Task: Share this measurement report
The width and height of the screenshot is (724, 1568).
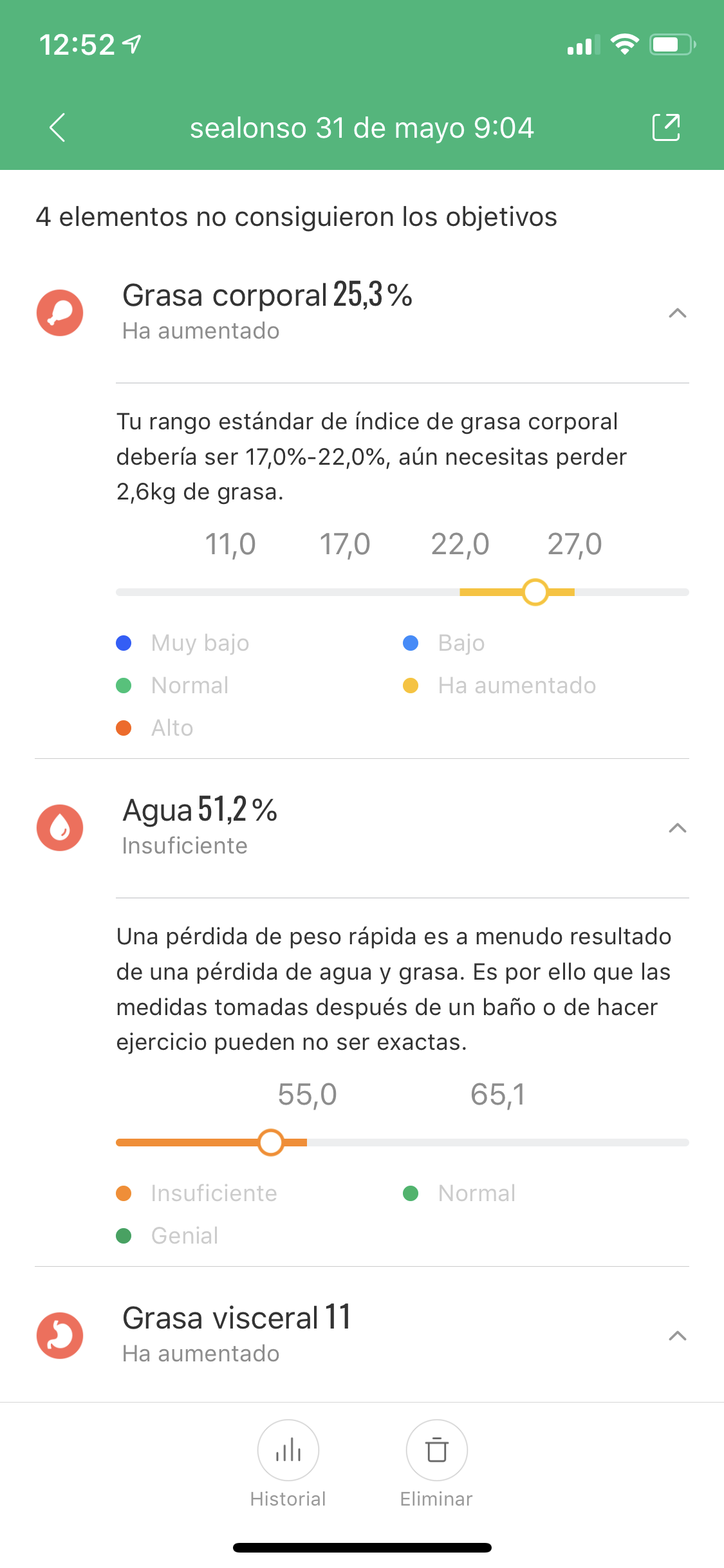Action: click(666, 127)
